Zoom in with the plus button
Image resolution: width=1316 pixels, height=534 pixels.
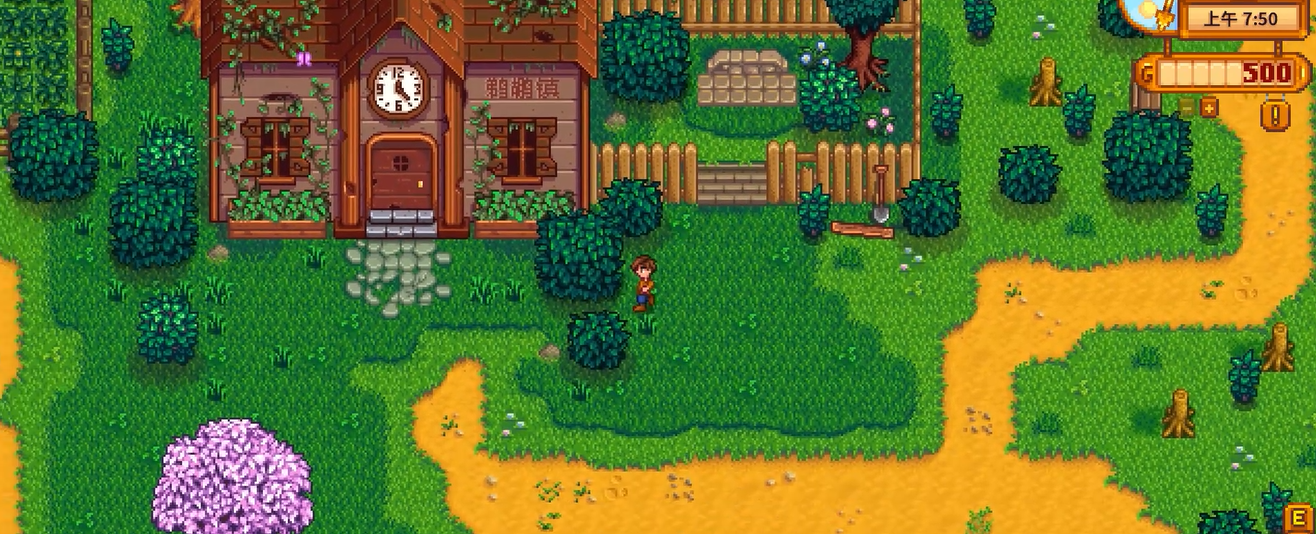[1209, 107]
